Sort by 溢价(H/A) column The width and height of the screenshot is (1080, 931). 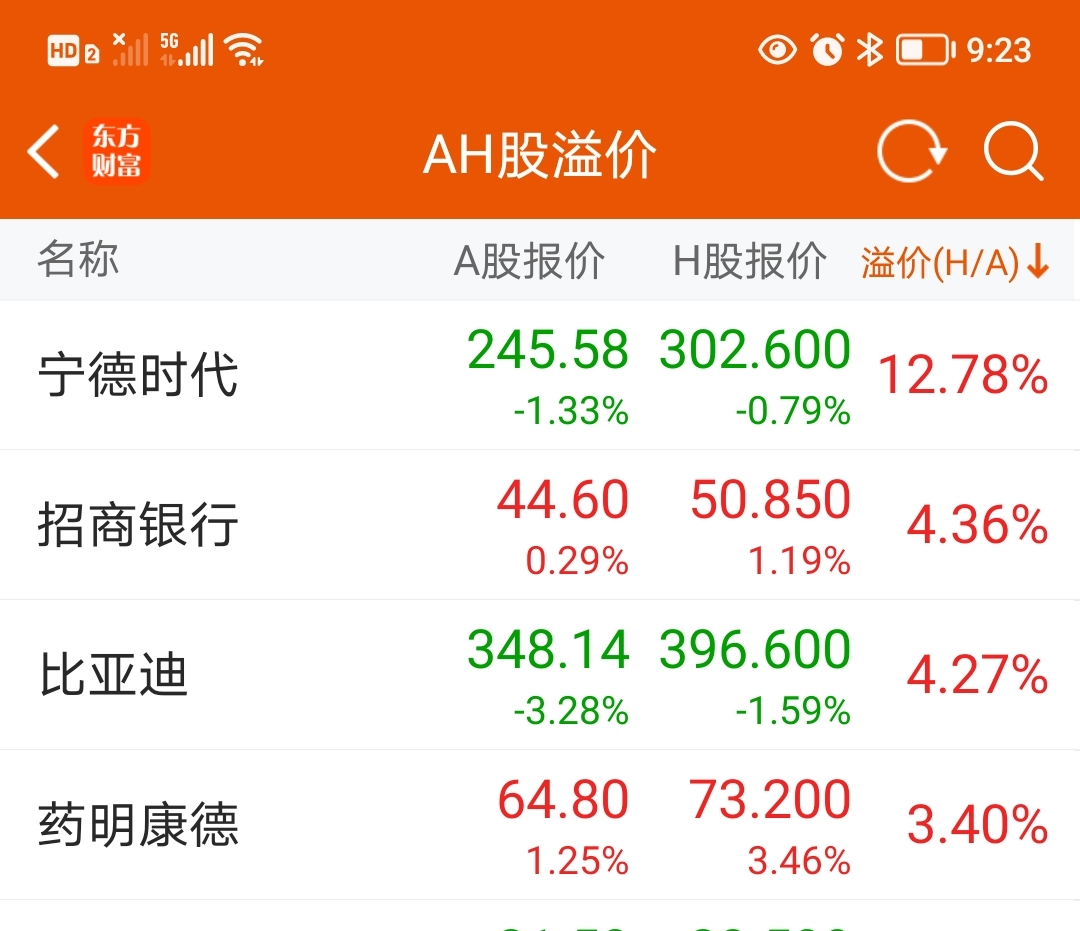(x=954, y=262)
